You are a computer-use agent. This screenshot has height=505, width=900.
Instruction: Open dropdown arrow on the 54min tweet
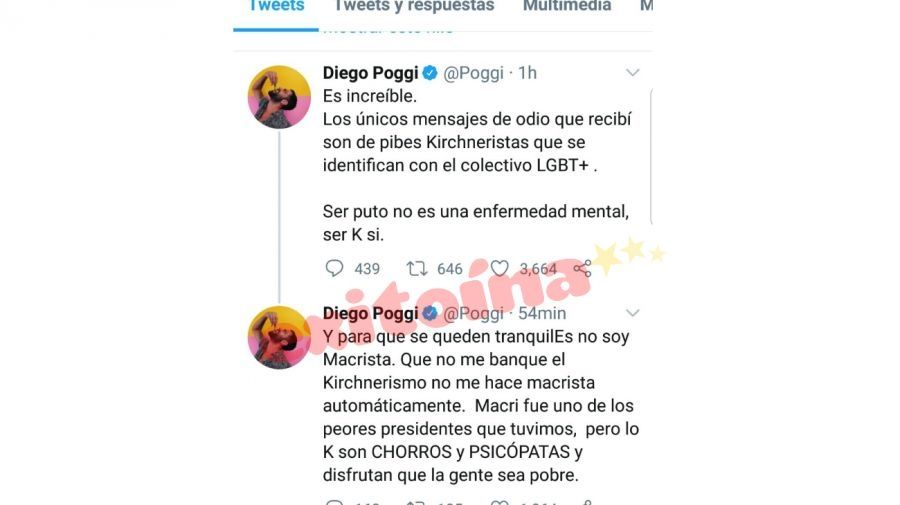[632, 313]
